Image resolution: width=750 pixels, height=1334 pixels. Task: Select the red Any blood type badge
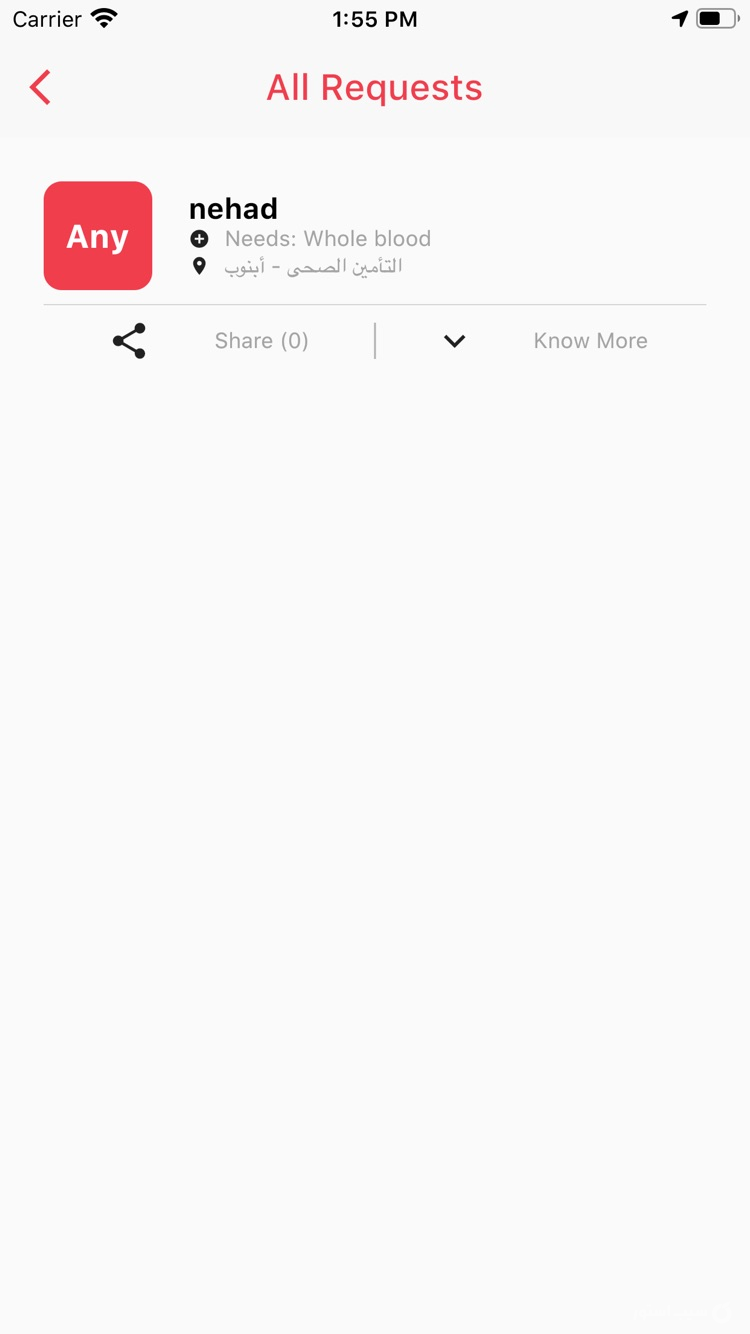coord(97,236)
